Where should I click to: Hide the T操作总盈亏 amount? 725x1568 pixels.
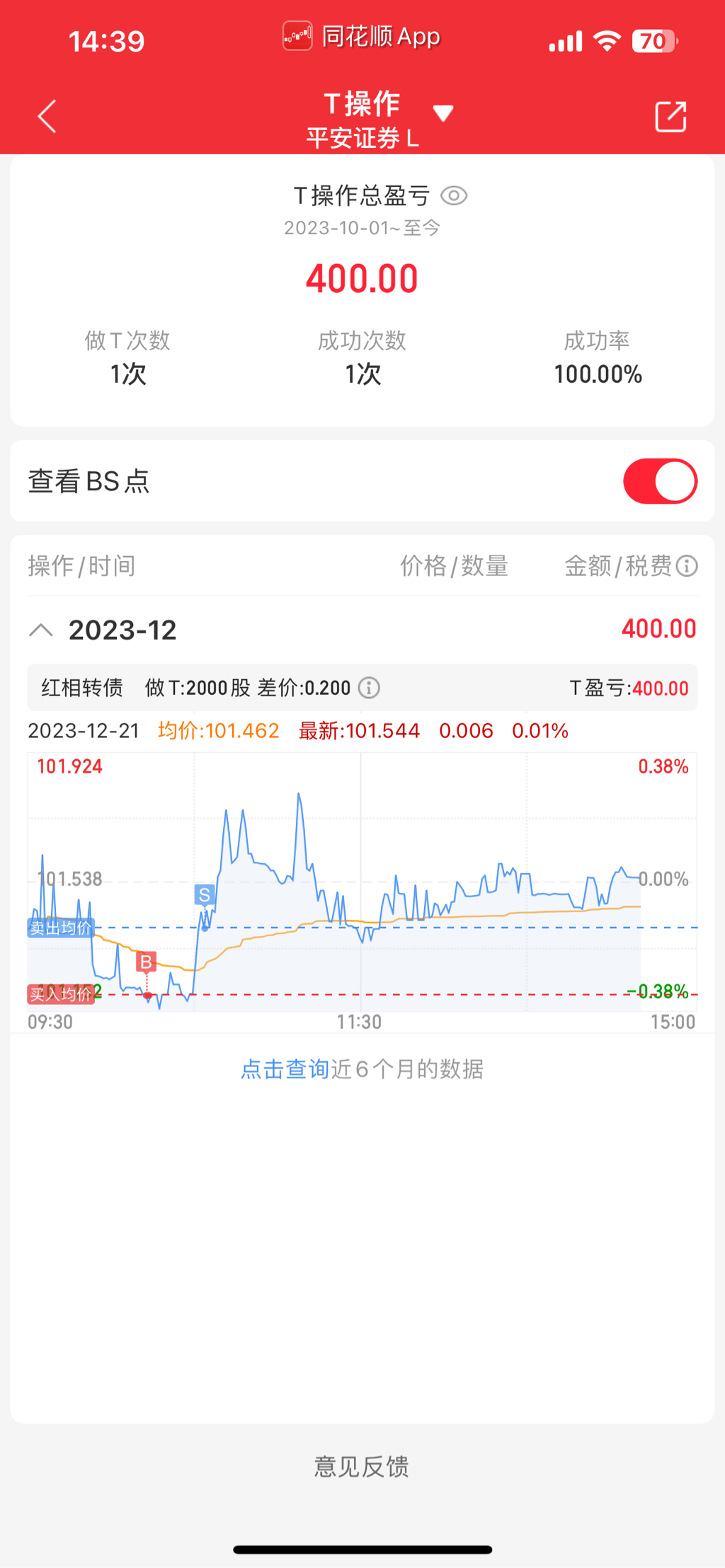coord(454,195)
